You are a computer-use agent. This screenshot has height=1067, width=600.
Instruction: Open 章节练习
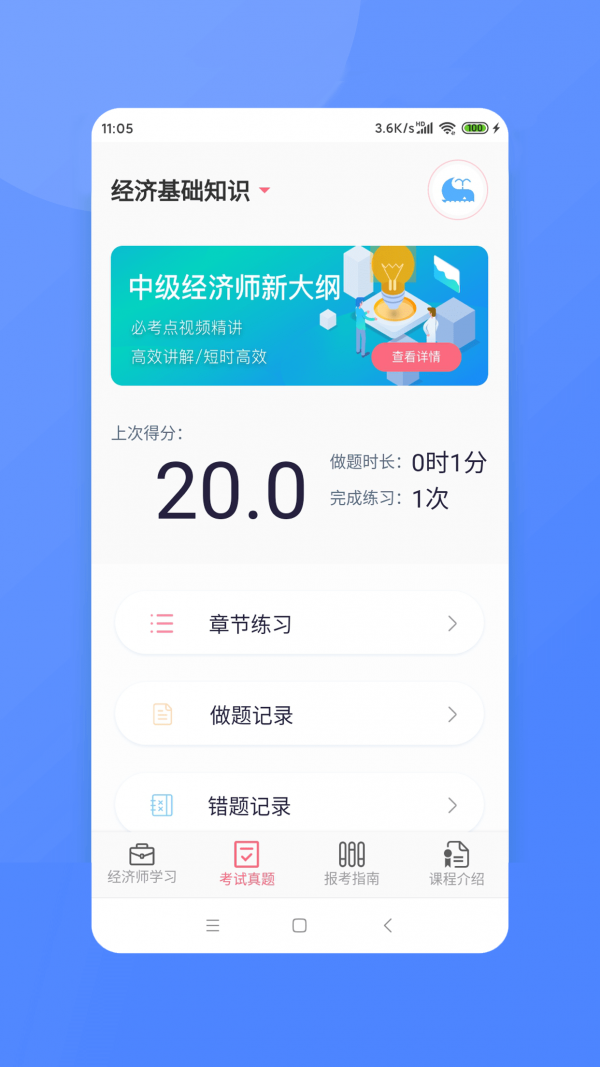[299, 624]
